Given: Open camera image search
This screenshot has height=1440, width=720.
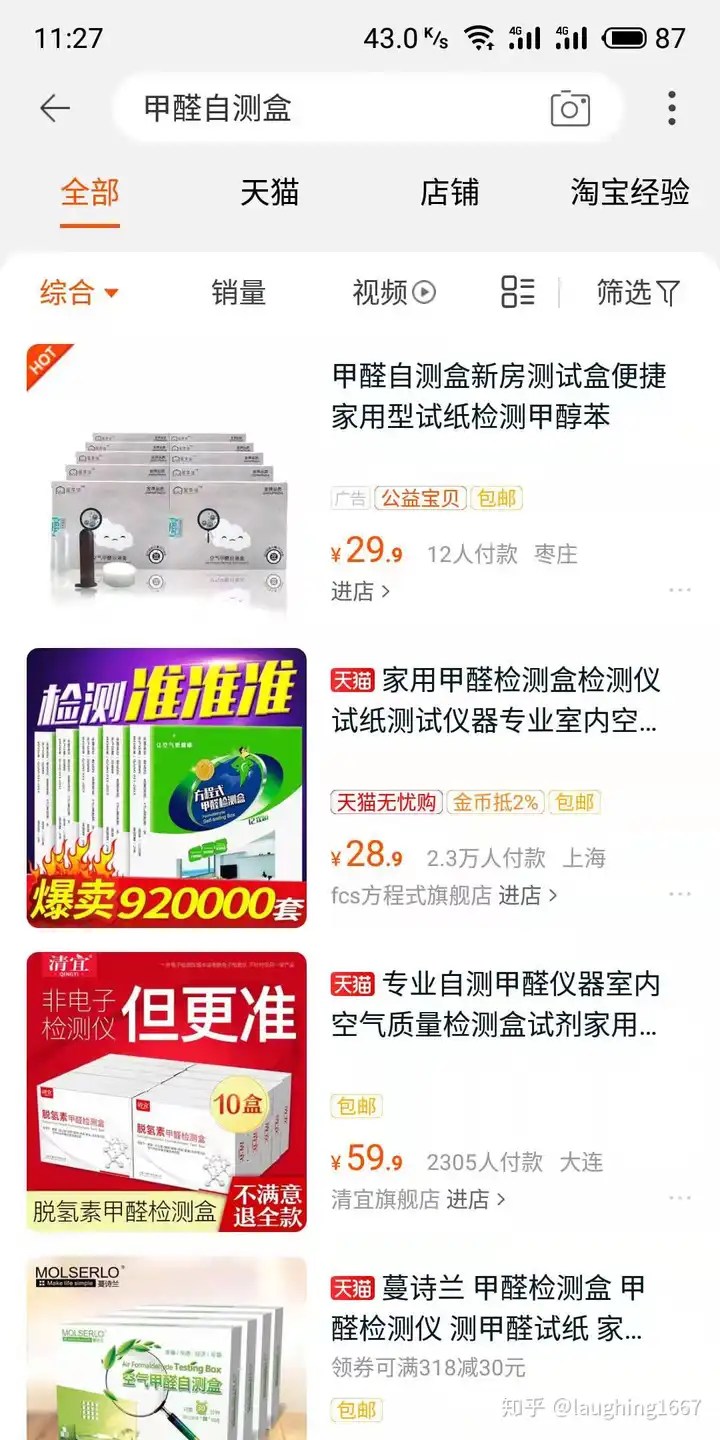Looking at the screenshot, I should 570,108.
